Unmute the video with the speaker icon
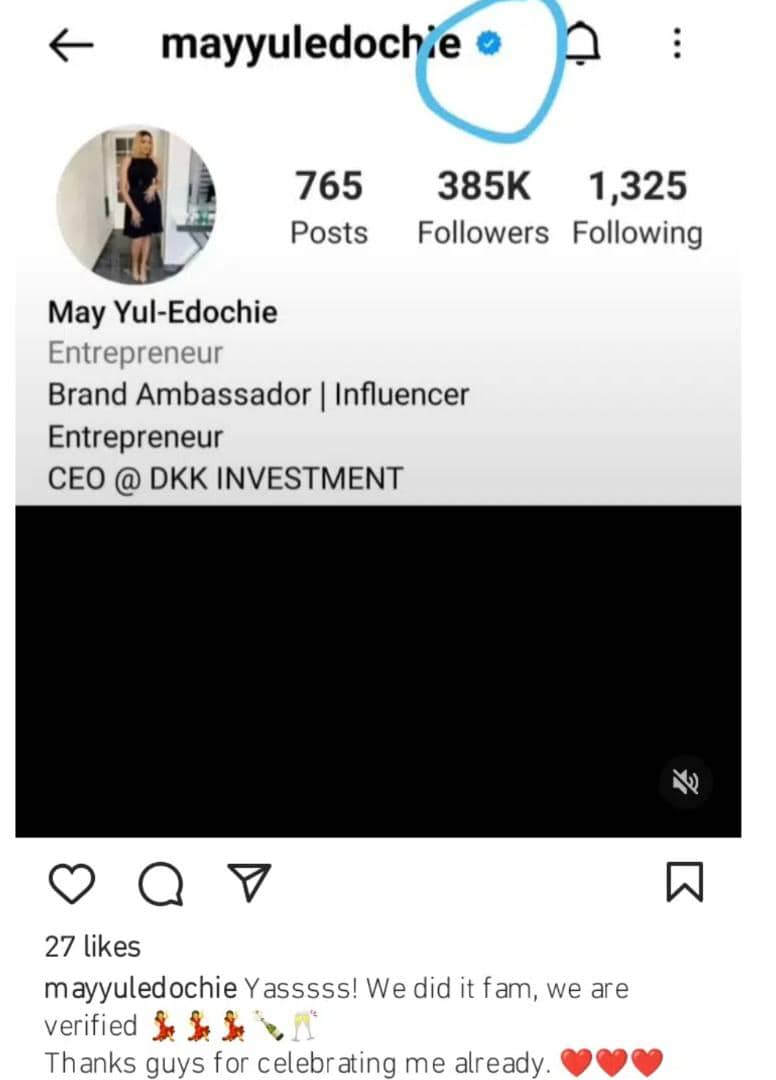This screenshot has width=776, height=1080. (x=686, y=783)
